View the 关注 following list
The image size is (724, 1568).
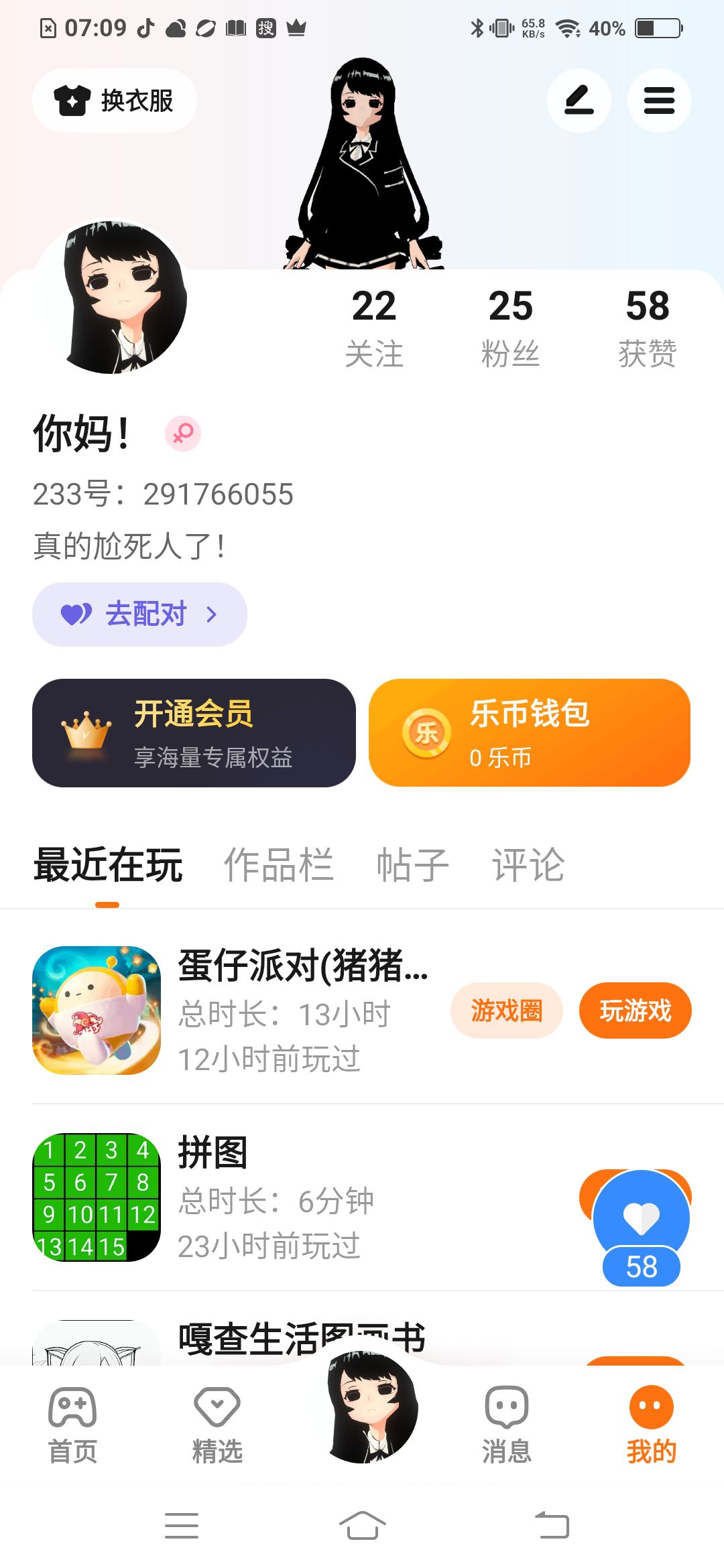coord(374,327)
